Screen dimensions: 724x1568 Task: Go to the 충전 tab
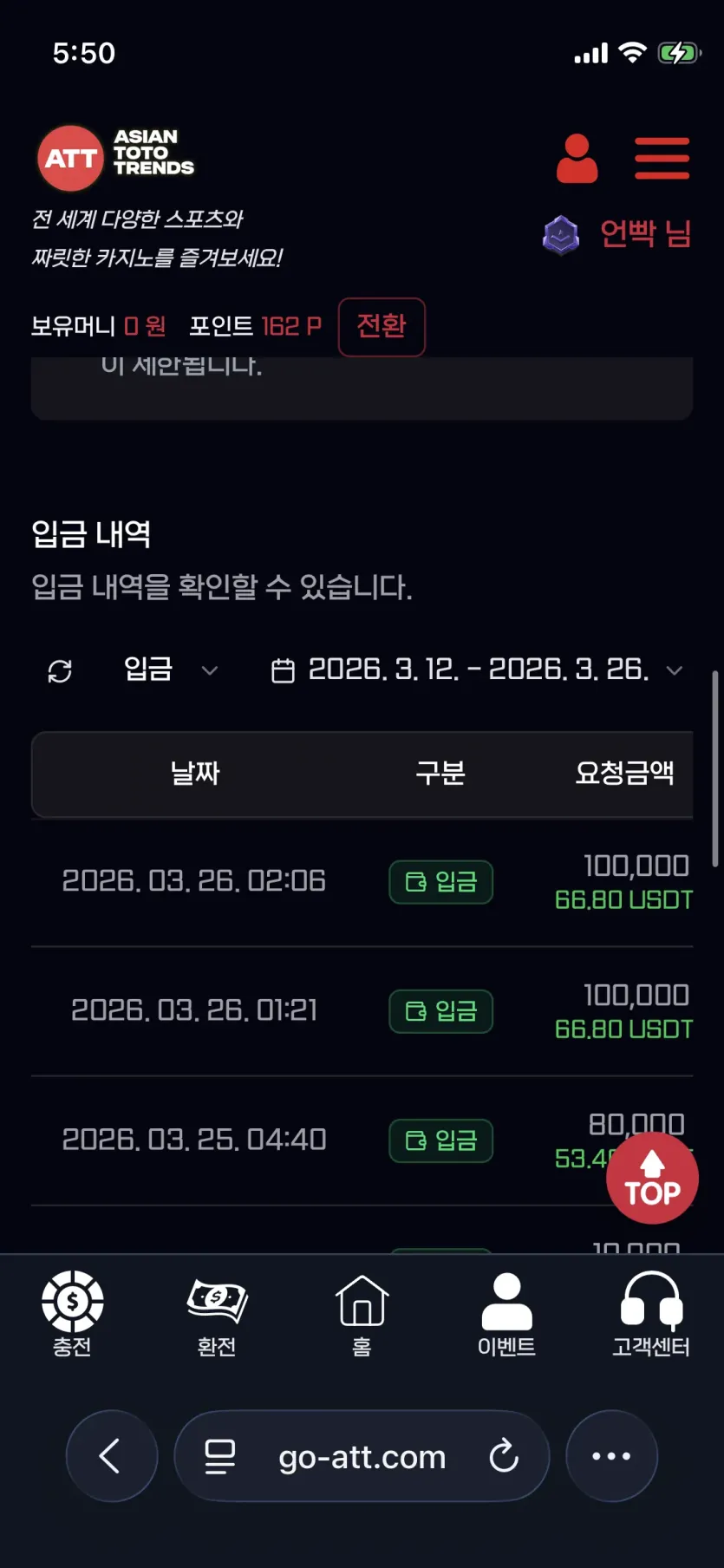pyautogui.click(x=72, y=1314)
